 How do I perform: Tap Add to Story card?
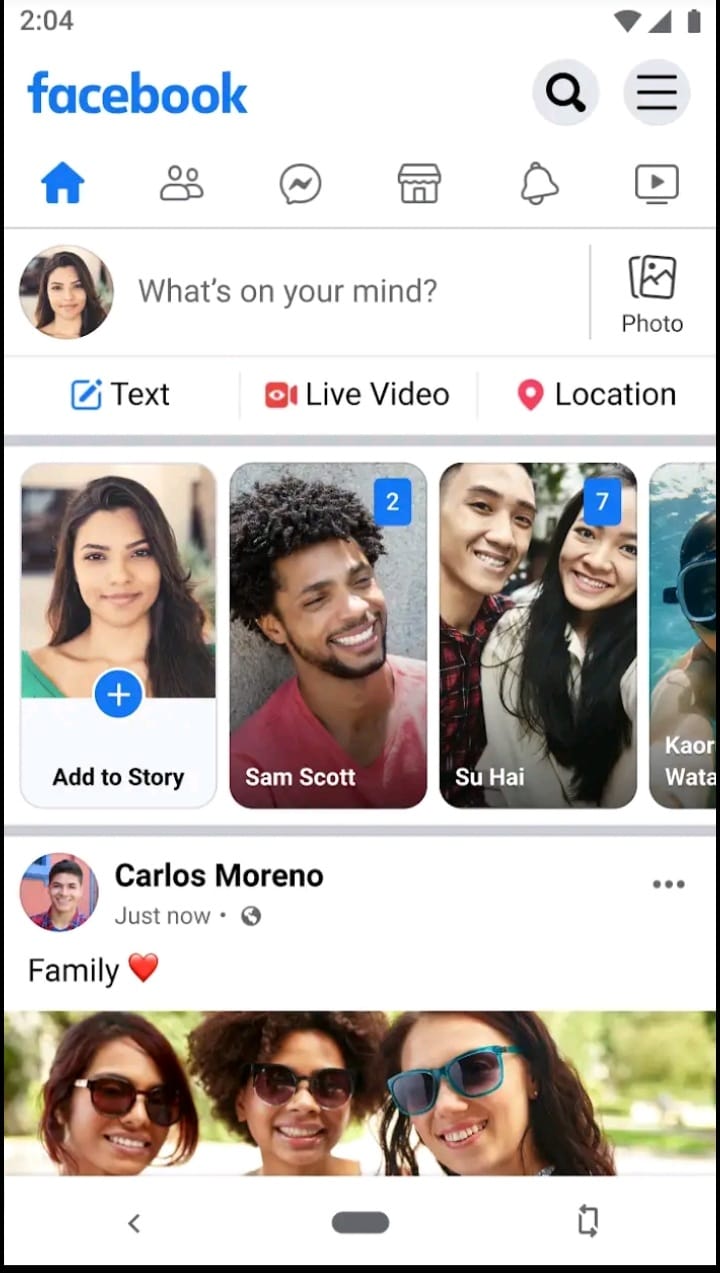click(118, 635)
